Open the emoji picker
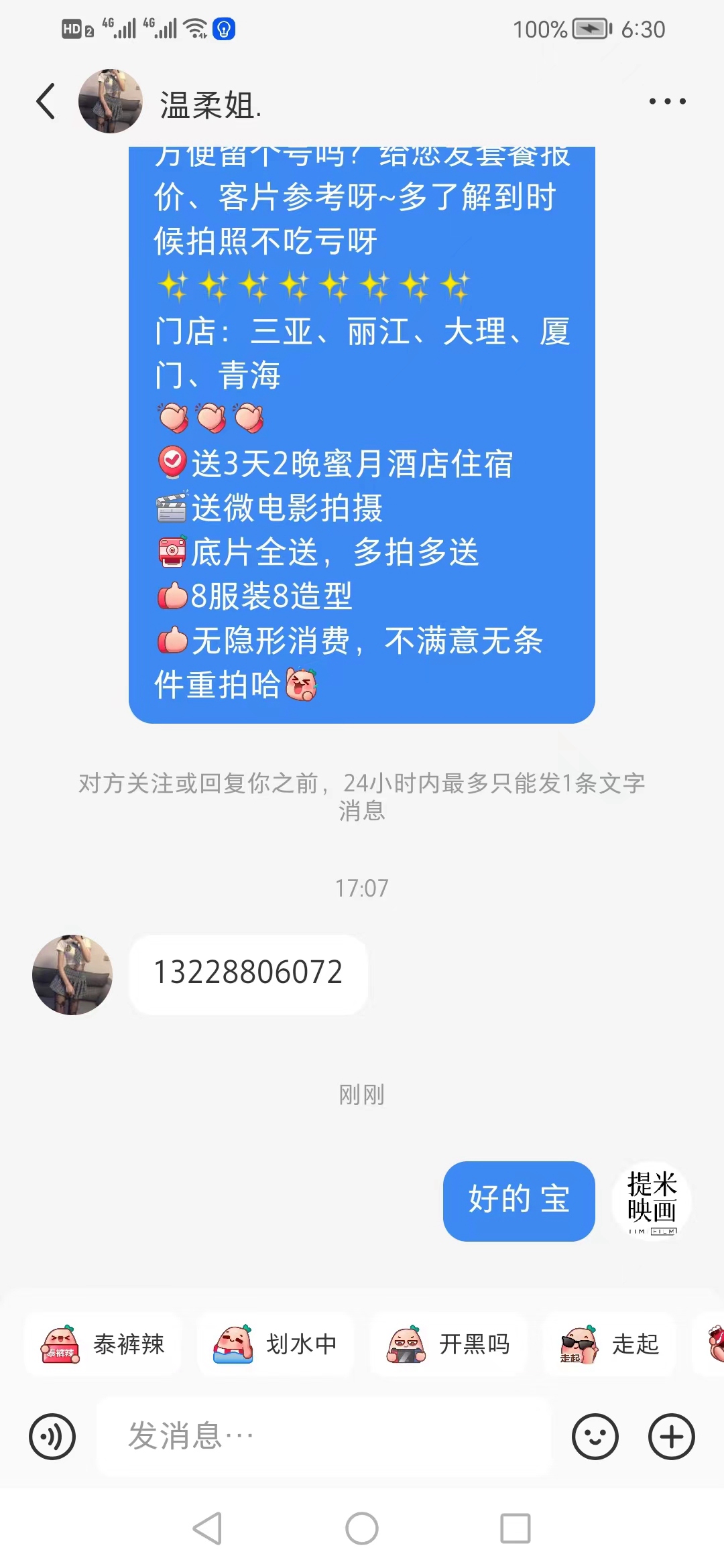 [595, 1437]
